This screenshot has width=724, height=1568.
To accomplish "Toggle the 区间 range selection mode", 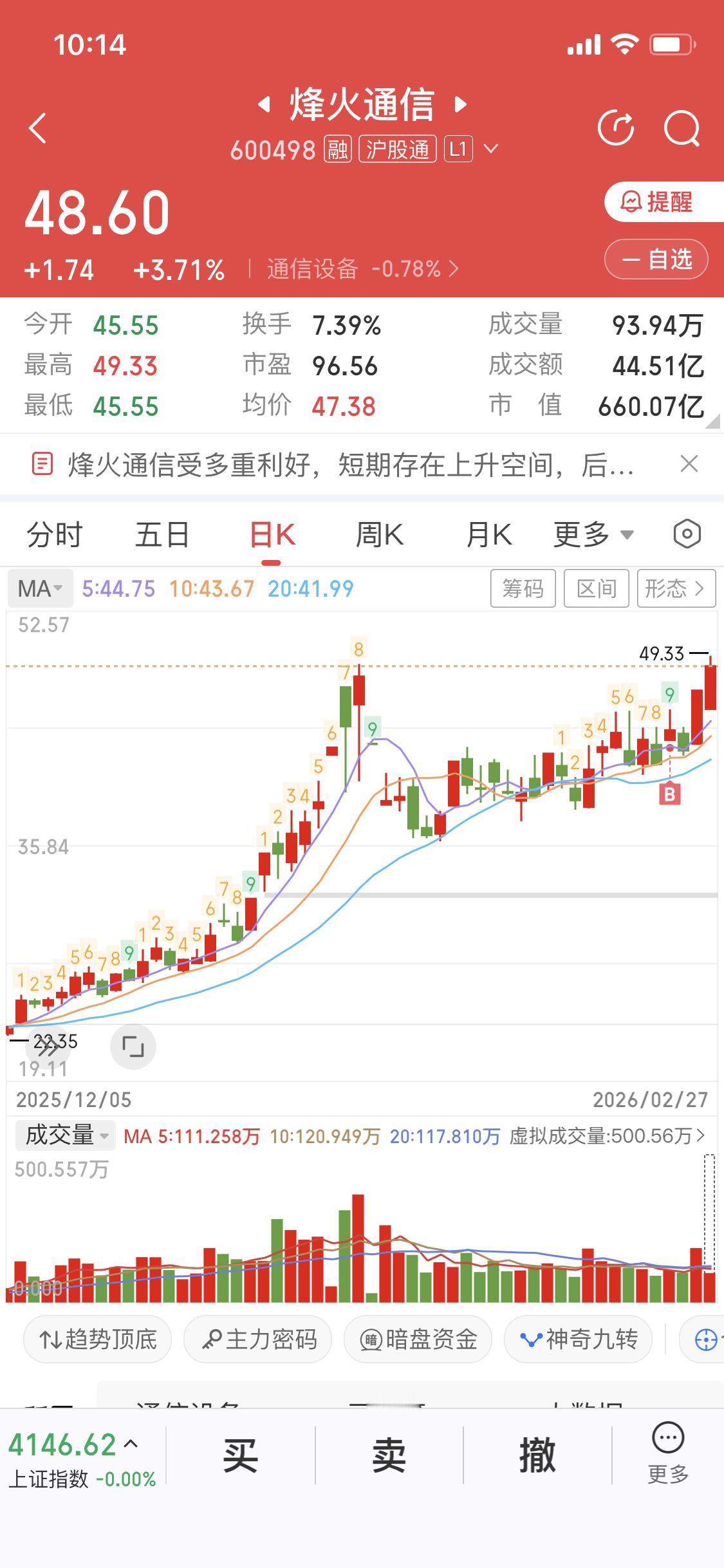I will click(x=595, y=588).
